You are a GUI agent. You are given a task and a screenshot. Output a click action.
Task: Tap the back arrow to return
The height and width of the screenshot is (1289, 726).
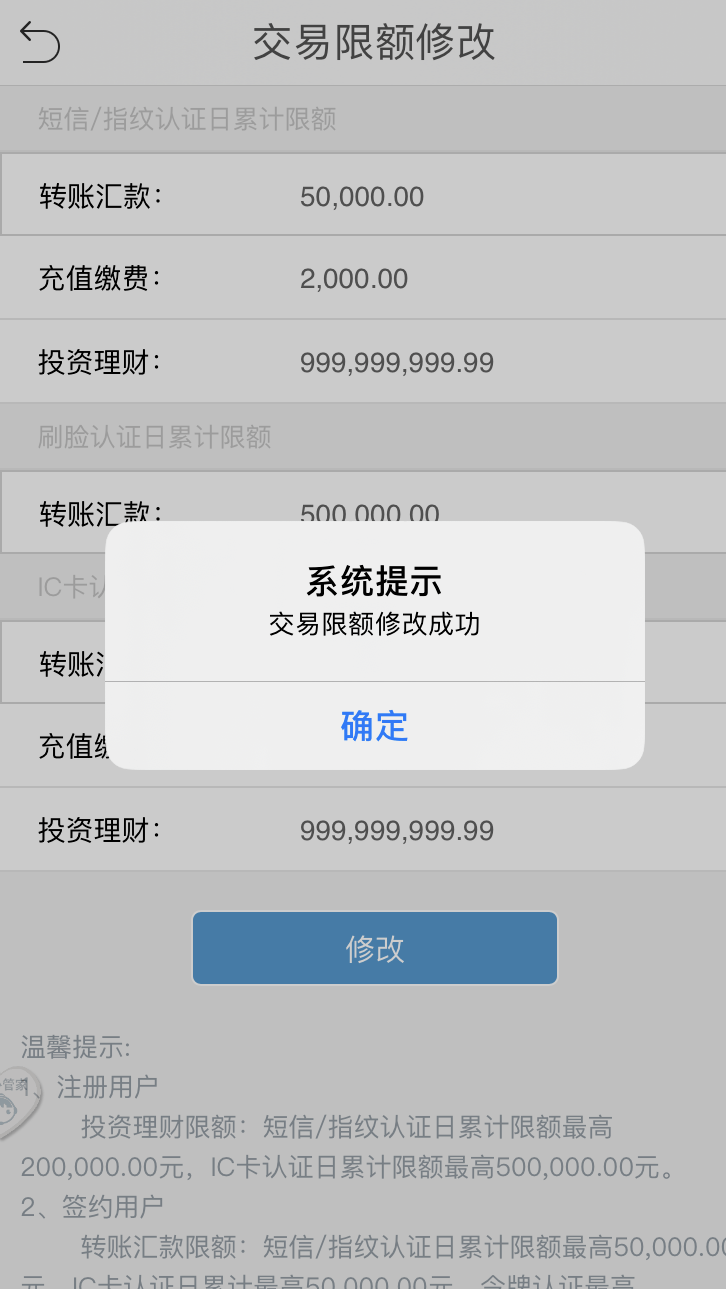point(40,44)
